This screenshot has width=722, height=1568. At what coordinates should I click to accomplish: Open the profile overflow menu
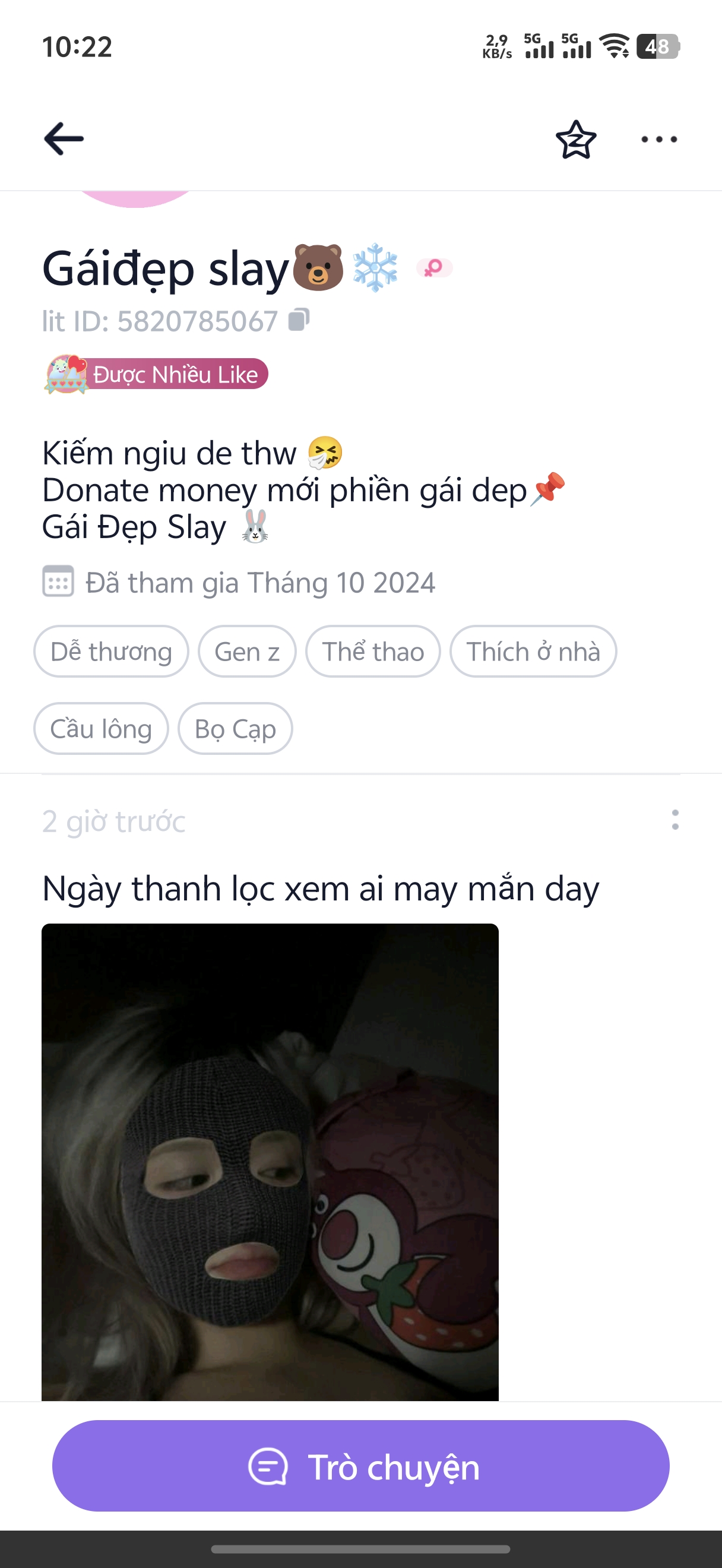pyautogui.click(x=658, y=140)
